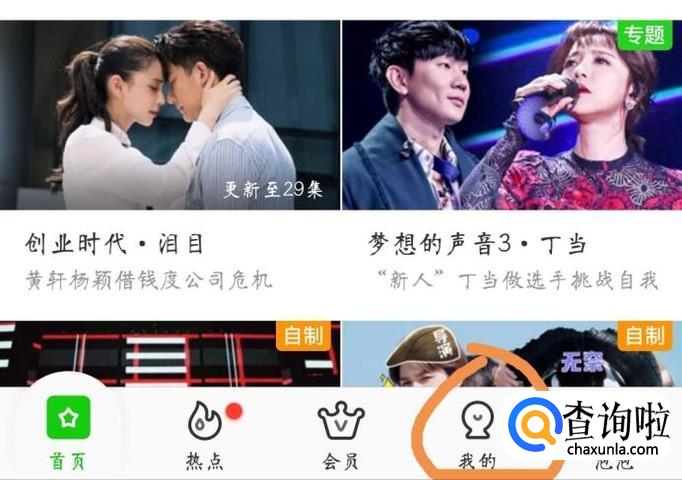This screenshot has height=480, width=682.
Task: Switch to the 首页 tab
Action: (x=67, y=433)
